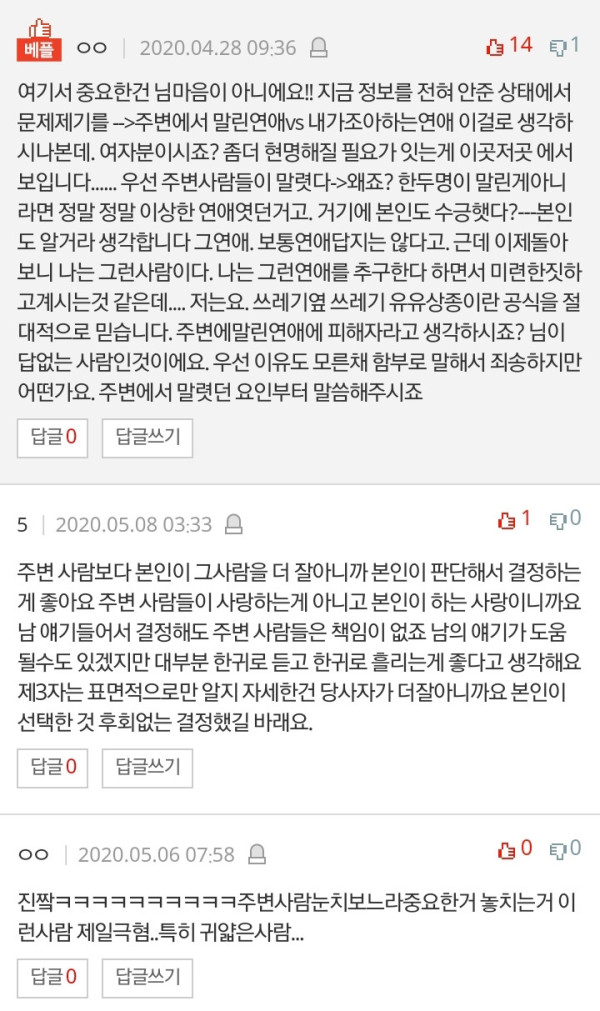Write a reply (답글쓰기) to the 2020.05.08 comment
The height and width of the screenshot is (1011, 600).
tap(148, 767)
